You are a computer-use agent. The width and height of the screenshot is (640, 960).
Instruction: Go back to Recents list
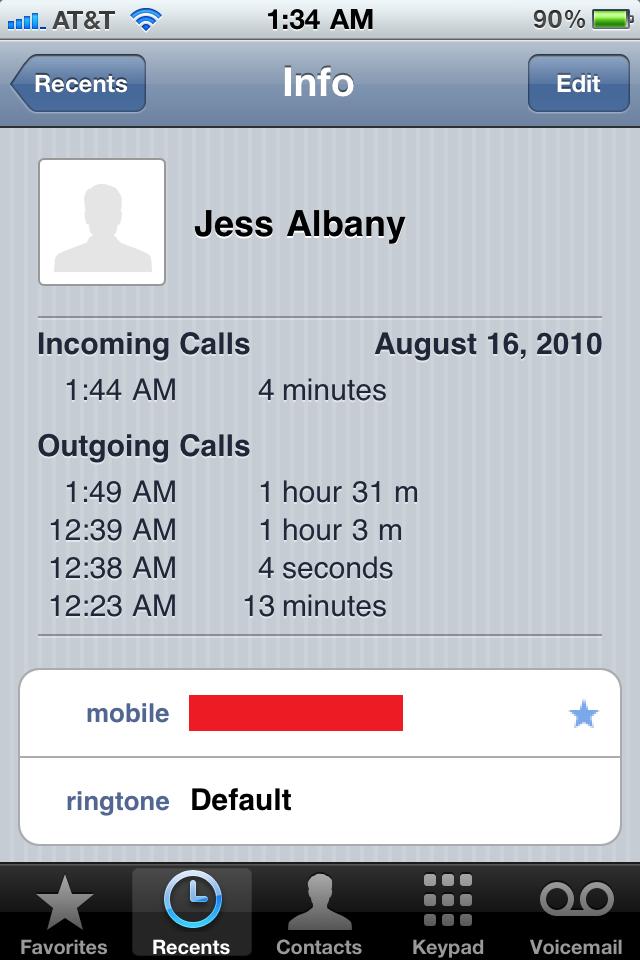click(80, 84)
